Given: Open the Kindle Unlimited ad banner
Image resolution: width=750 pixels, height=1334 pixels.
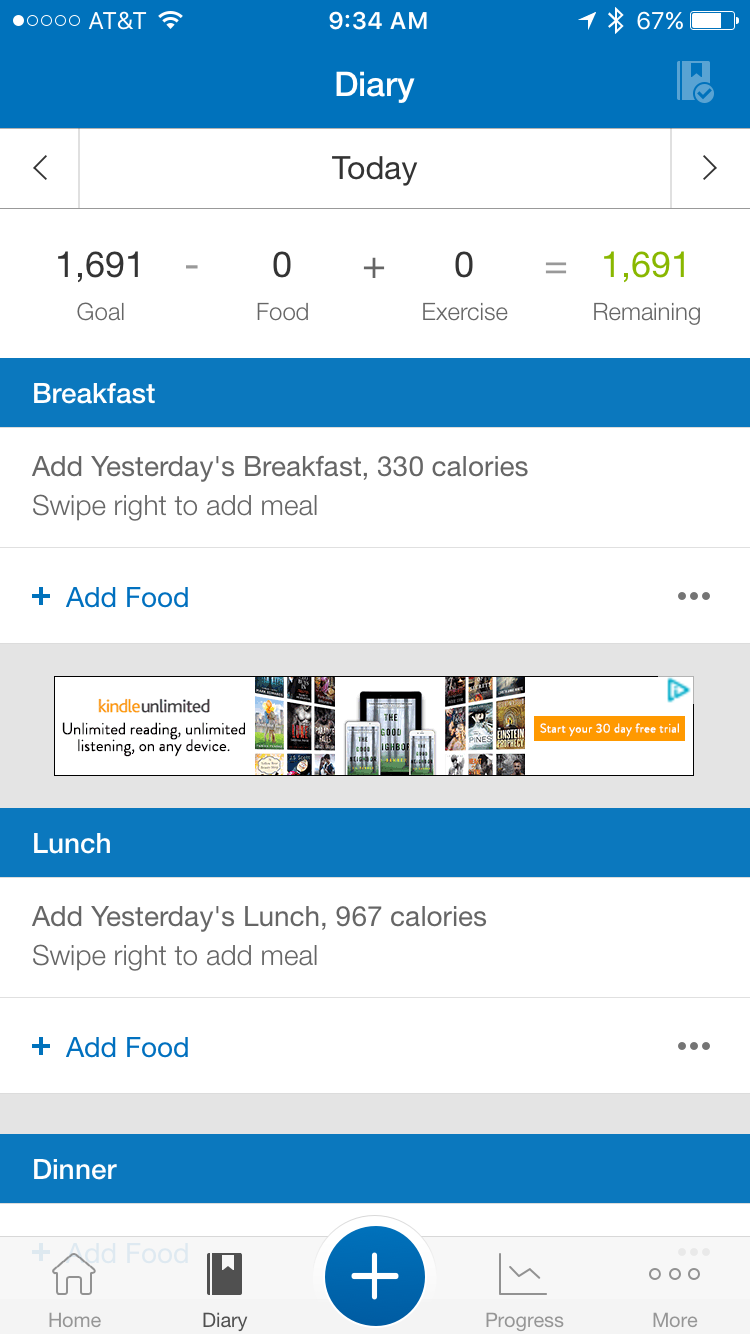Looking at the screenshot, I should point(373,726).
